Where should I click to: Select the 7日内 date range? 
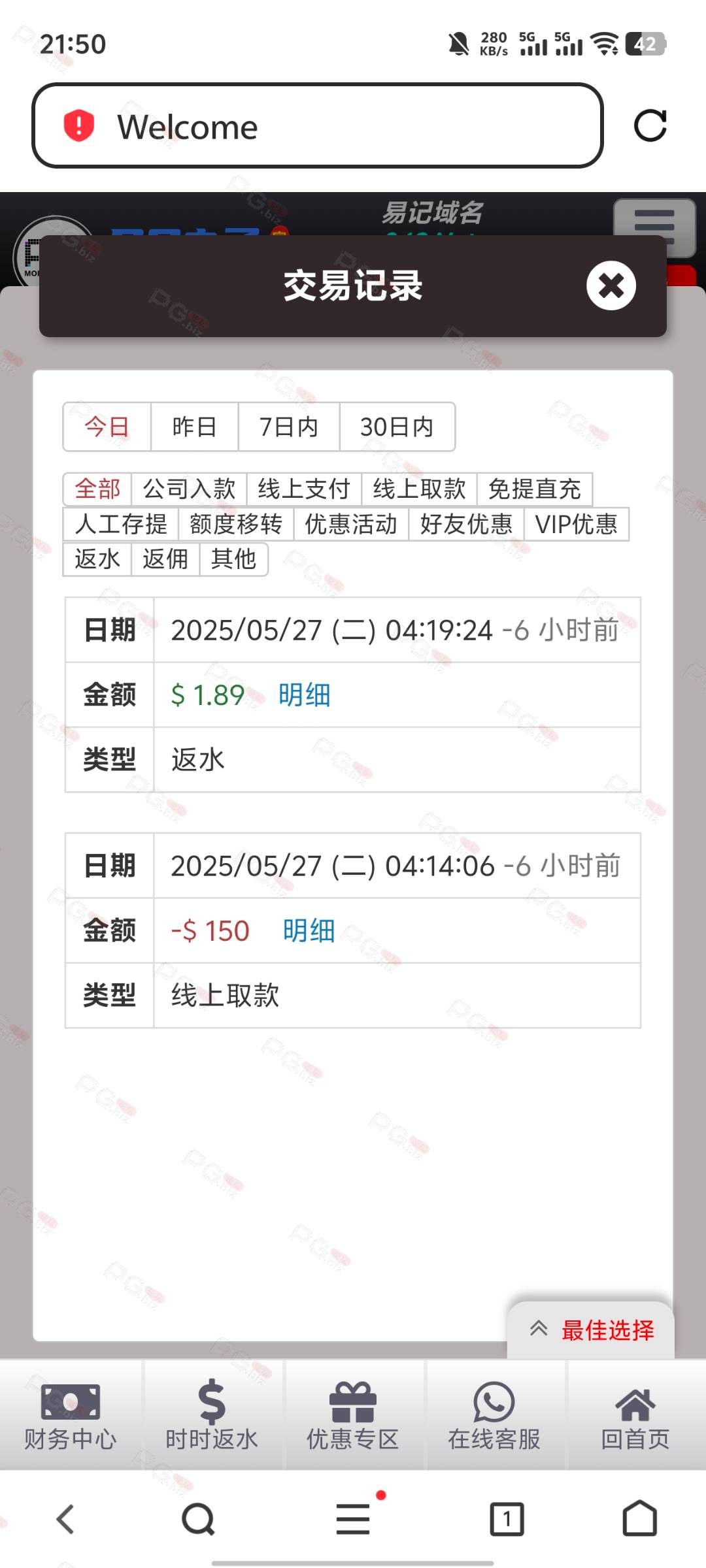pyautogui.click(x=289, y=427)
